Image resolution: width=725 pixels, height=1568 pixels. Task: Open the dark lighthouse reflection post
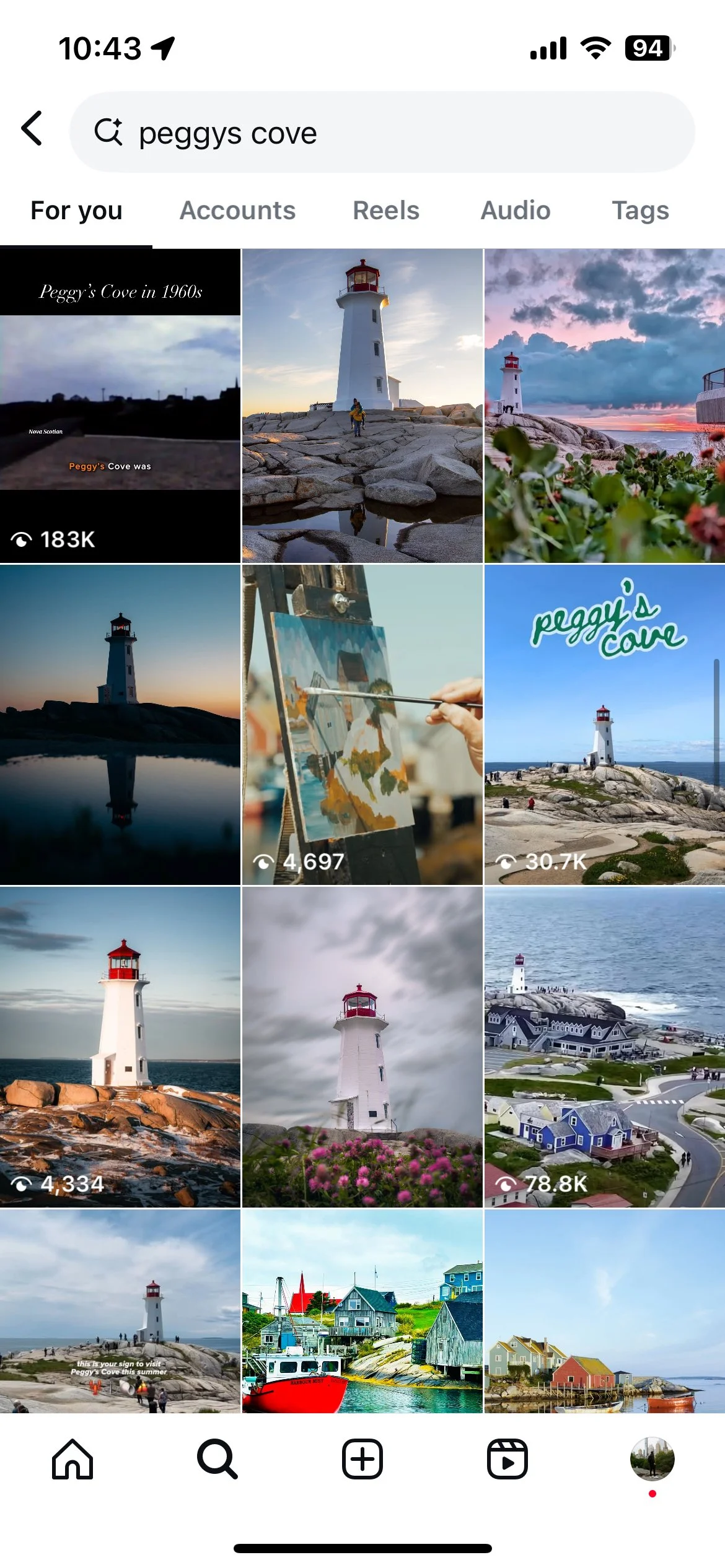coord(120,724)
